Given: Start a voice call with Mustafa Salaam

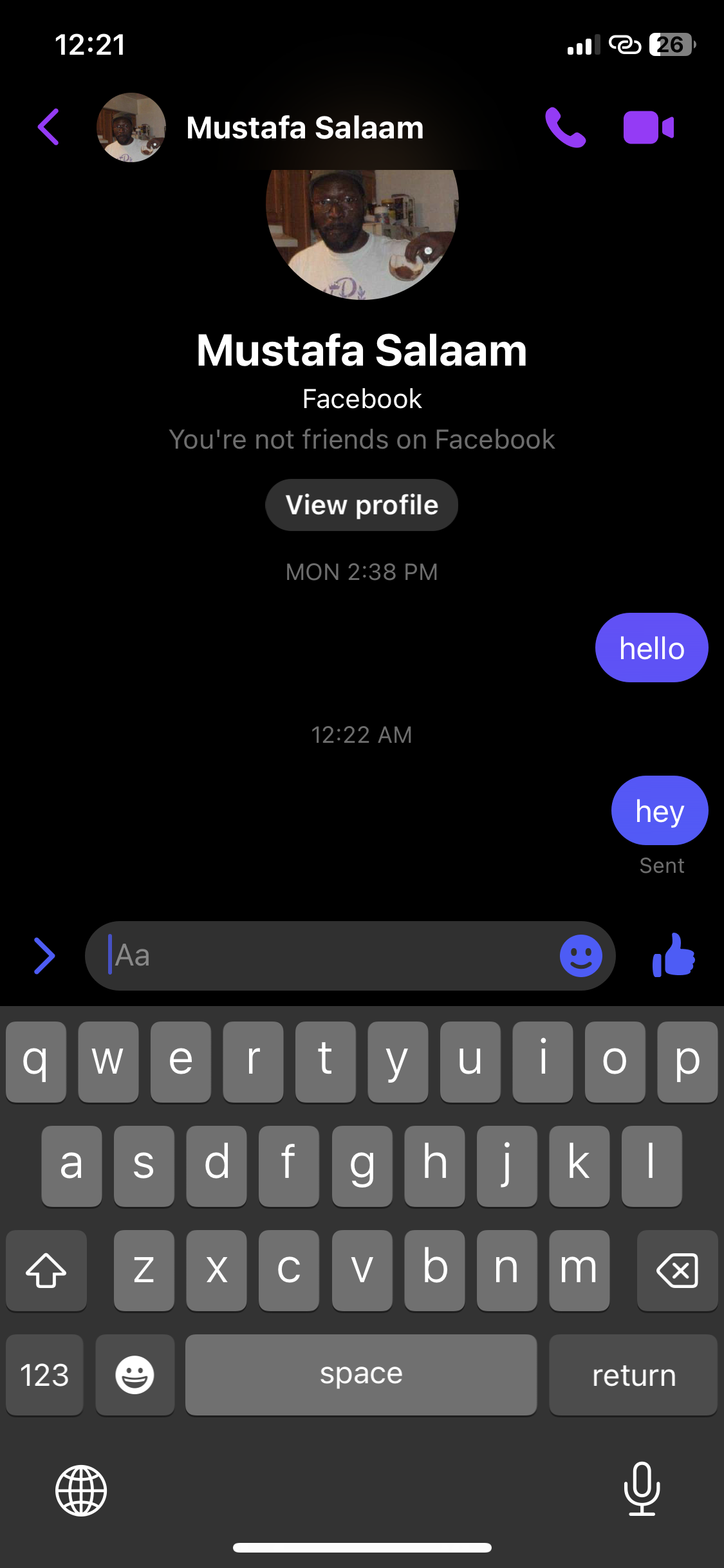Looking at the screenshot, I should [565, 127].
